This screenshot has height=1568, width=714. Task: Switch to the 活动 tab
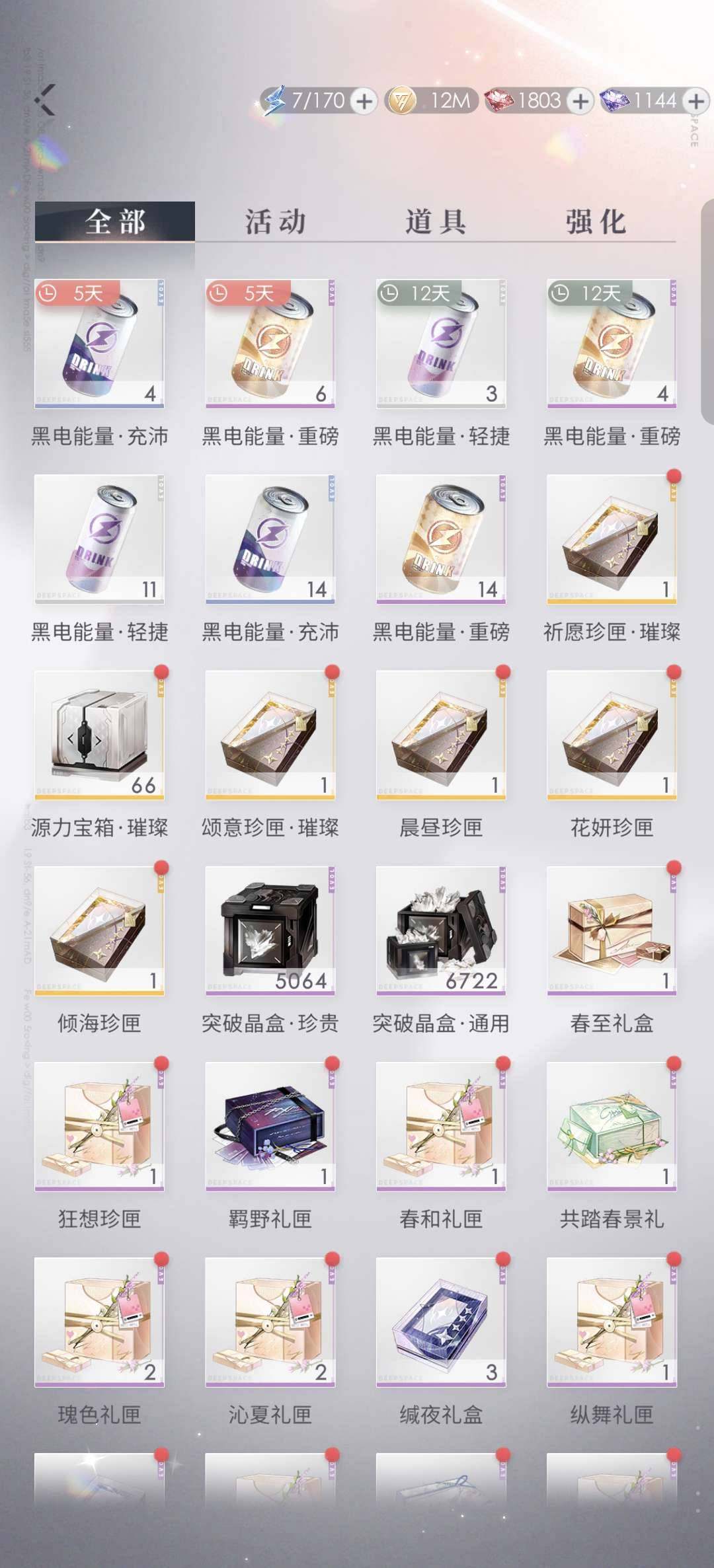(x=275, y=221)
